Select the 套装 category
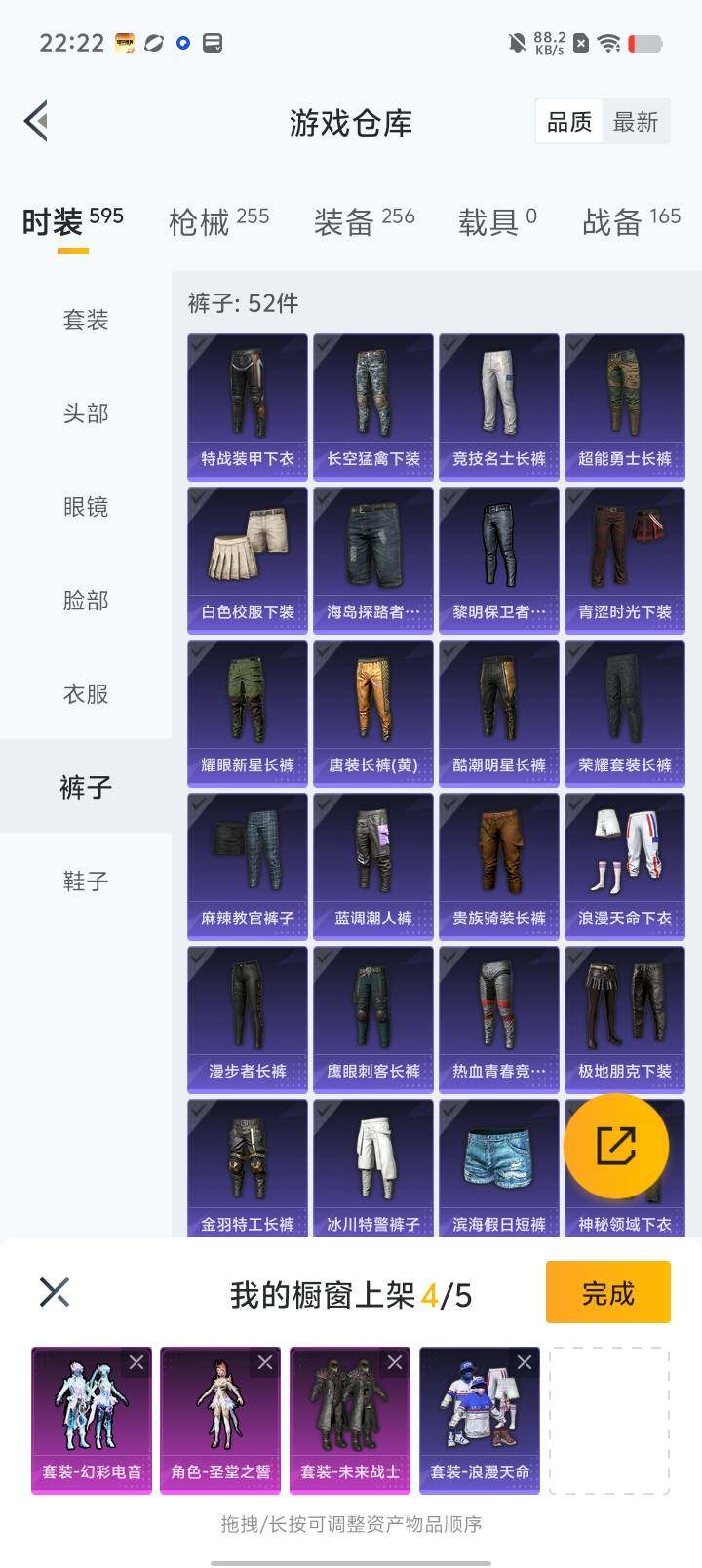The height and width of the screenshot is (1568, 702). (86, 320)
